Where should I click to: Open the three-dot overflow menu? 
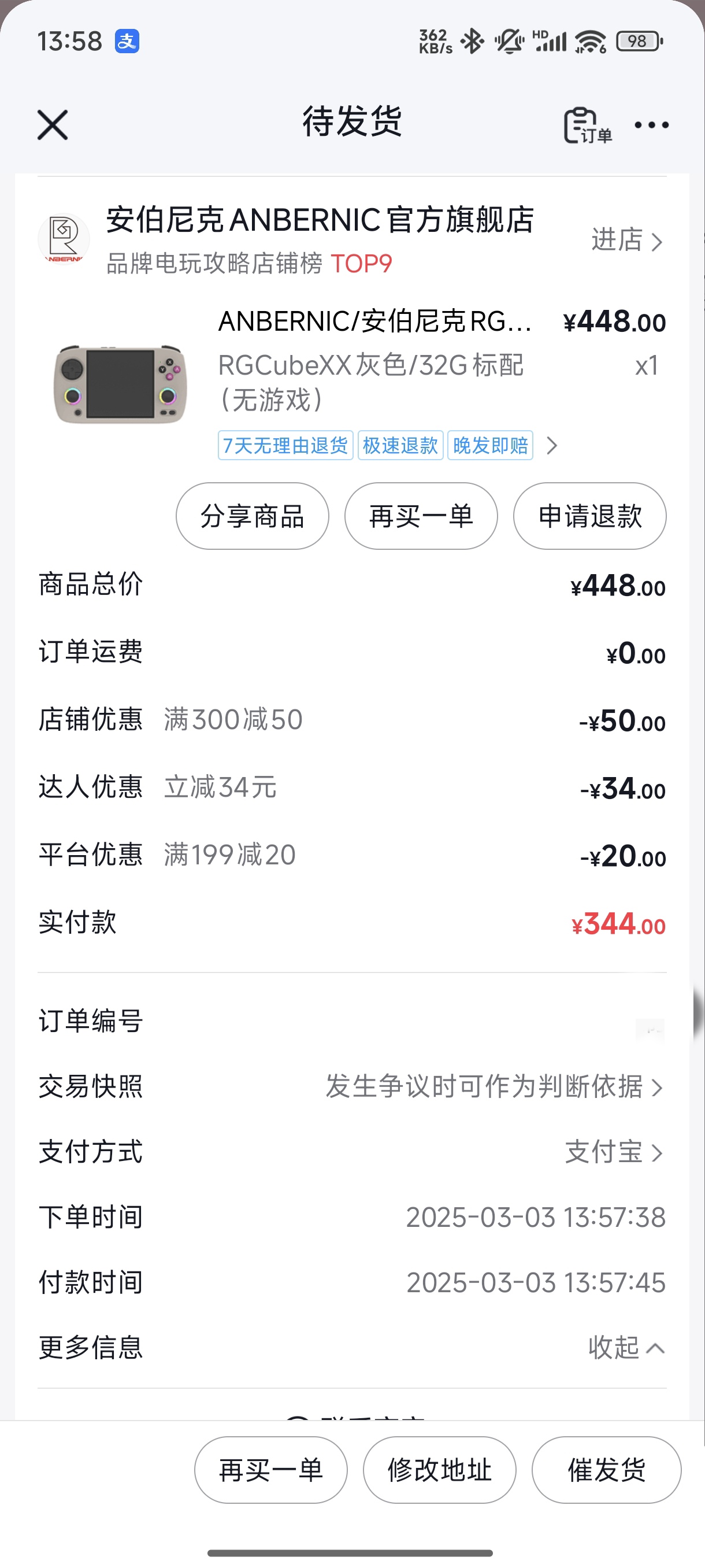coord(651,125)
